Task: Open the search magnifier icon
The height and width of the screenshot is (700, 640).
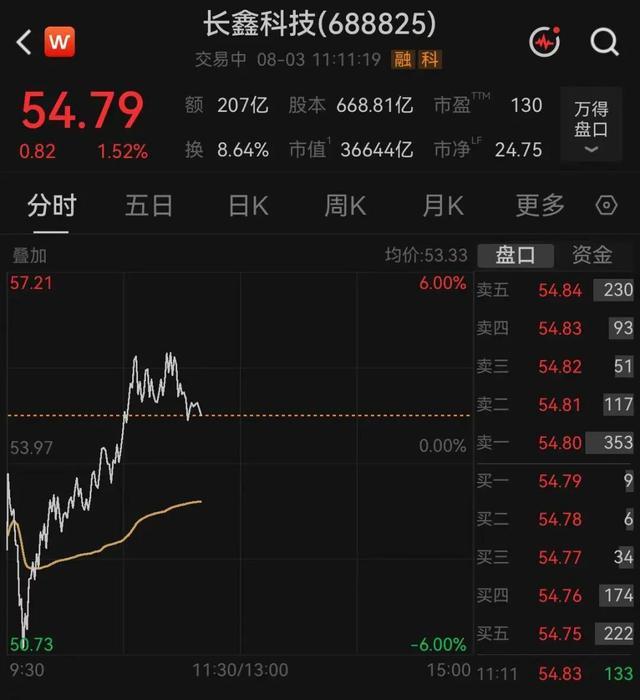Action: click(604, 42)
